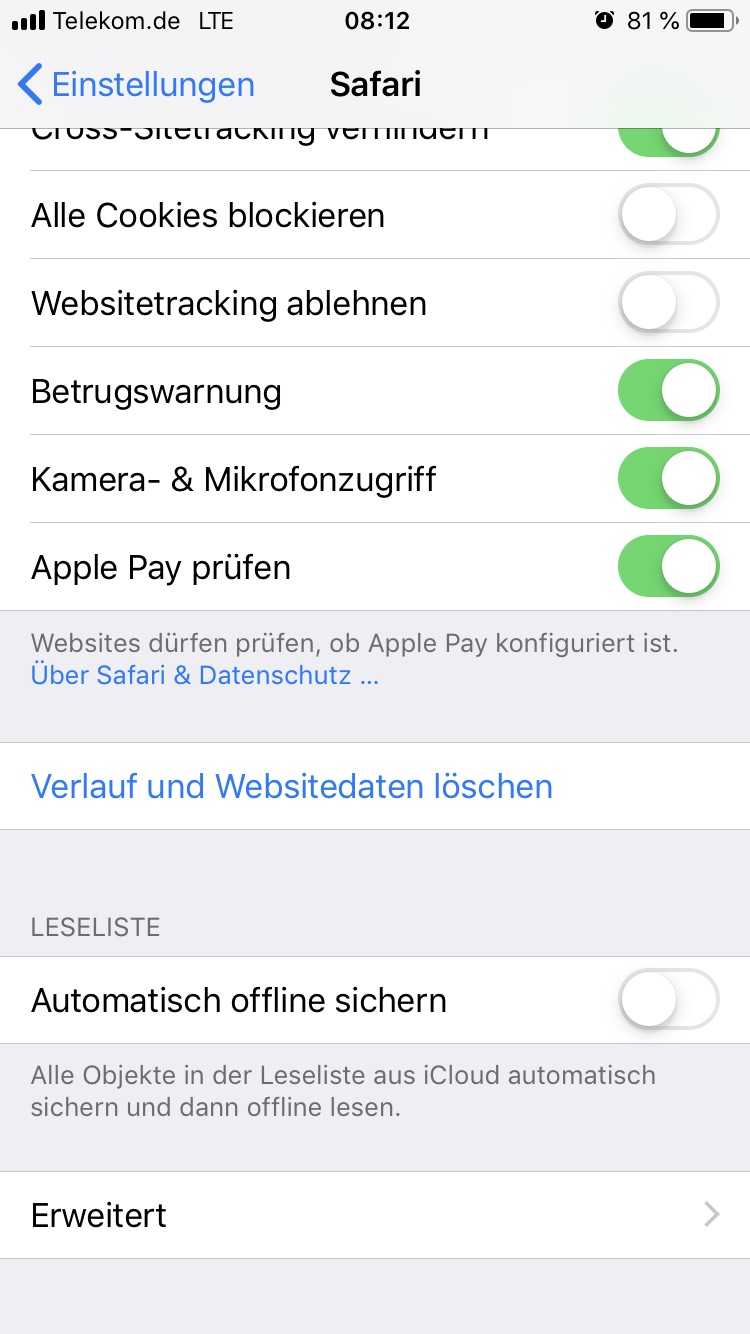Disable the Betrugswarnung switch

[669, 391]
